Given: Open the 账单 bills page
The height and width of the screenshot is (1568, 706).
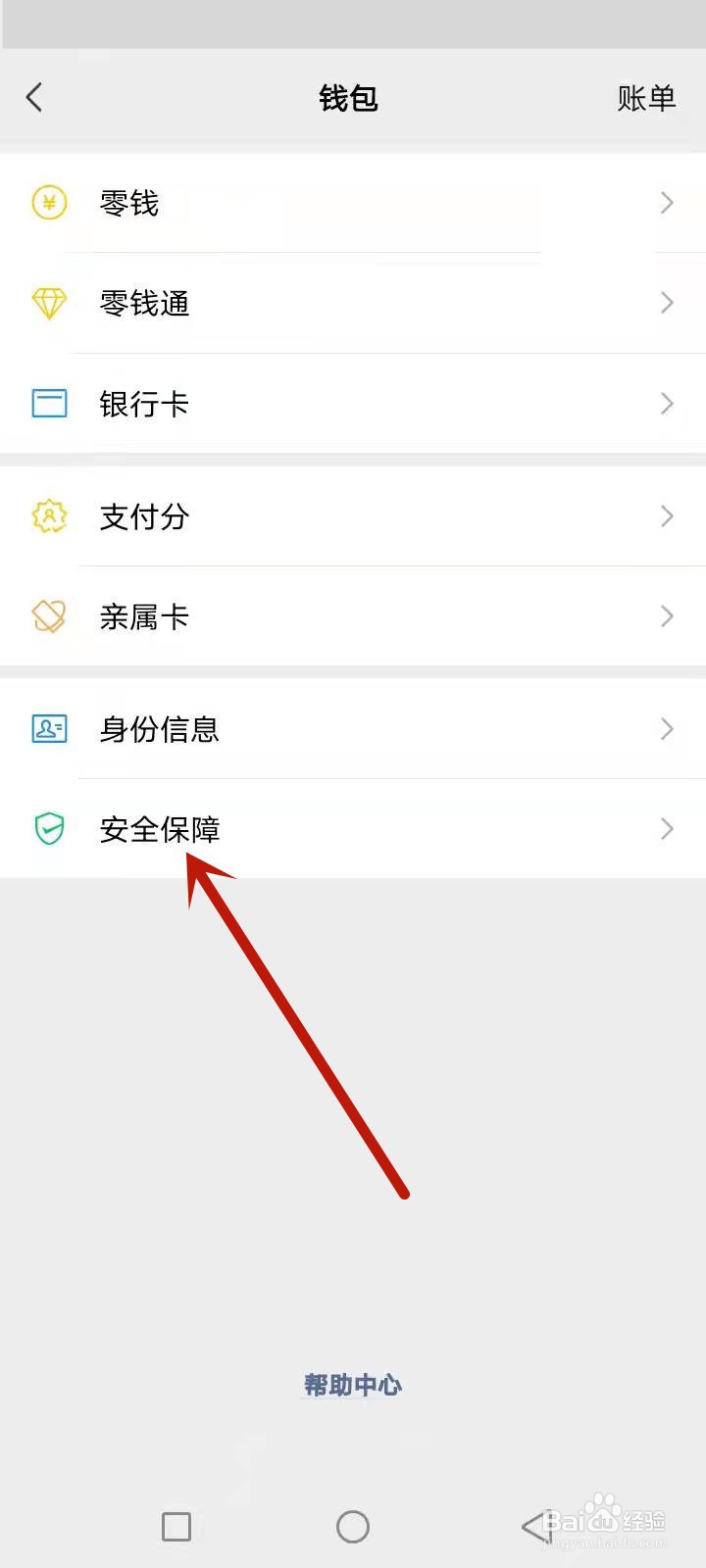Looking at the screenshot, I should click(x=648, y=97).
